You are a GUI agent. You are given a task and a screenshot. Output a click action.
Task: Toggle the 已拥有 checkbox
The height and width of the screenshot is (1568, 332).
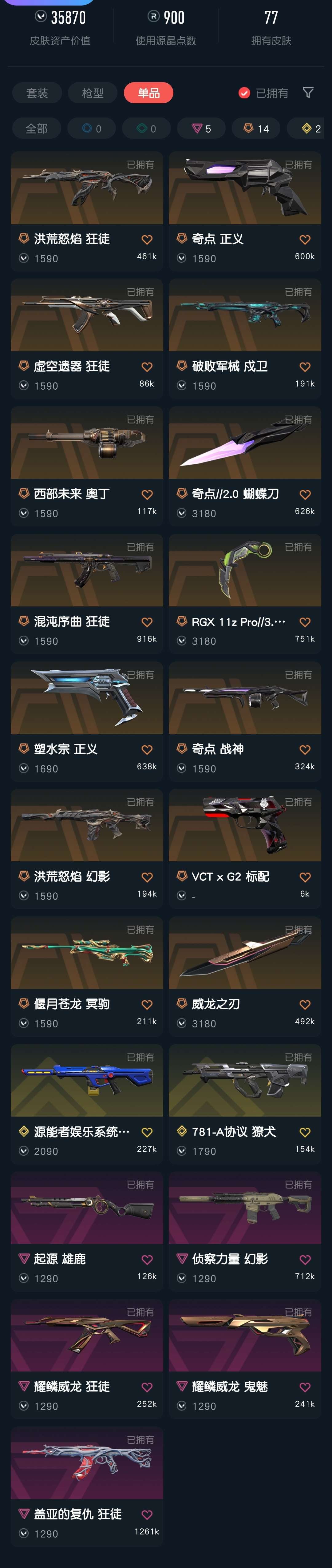[244, 93]
